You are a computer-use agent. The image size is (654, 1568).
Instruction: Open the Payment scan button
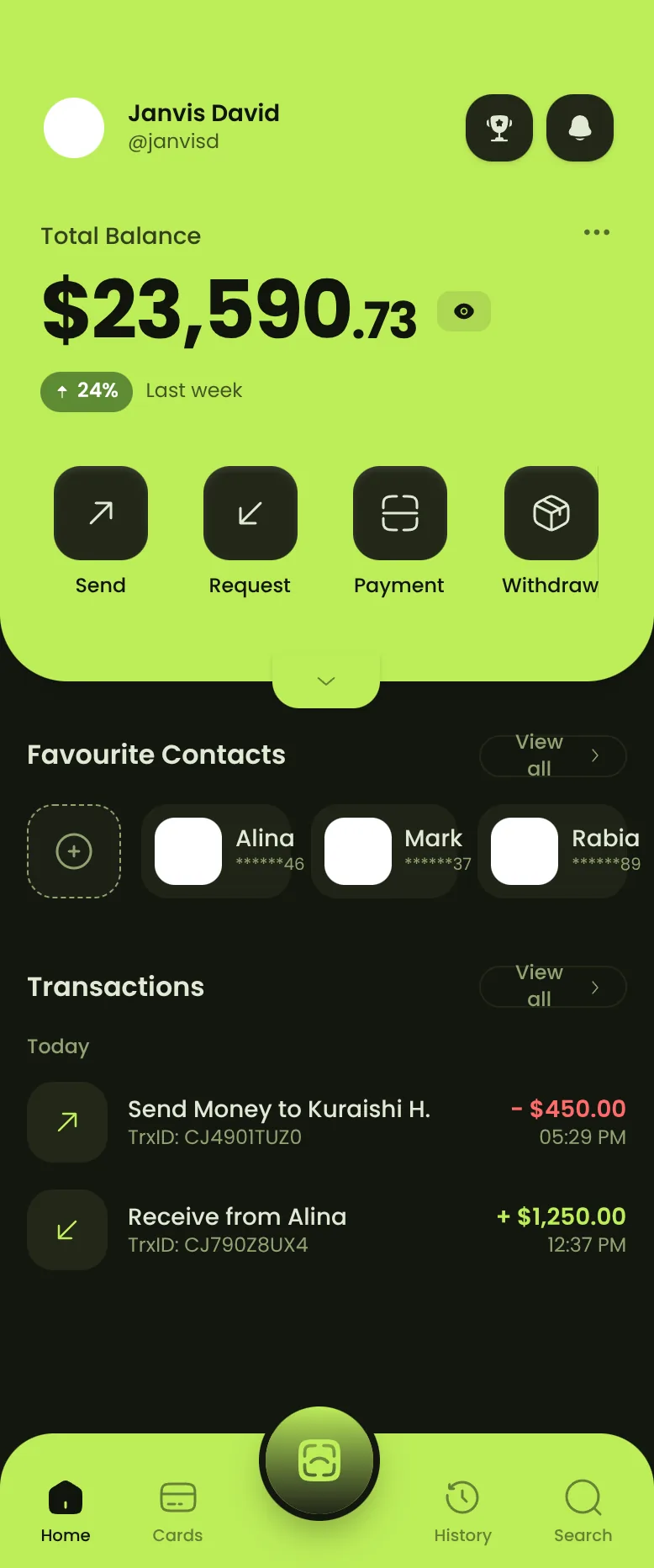pos(399,513)
